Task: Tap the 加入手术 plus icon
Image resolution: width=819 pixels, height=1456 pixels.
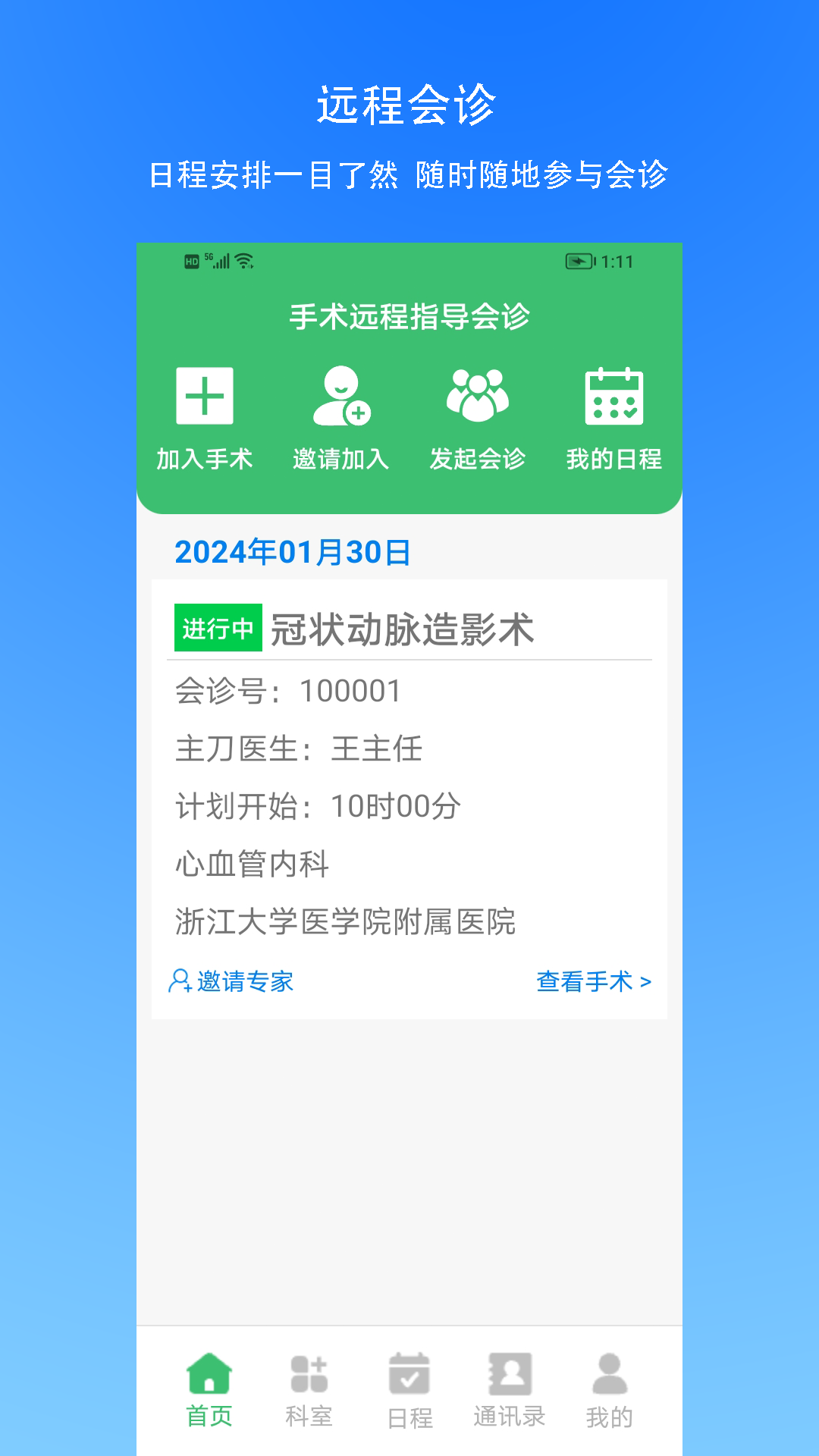Action: tap(203, 395)
